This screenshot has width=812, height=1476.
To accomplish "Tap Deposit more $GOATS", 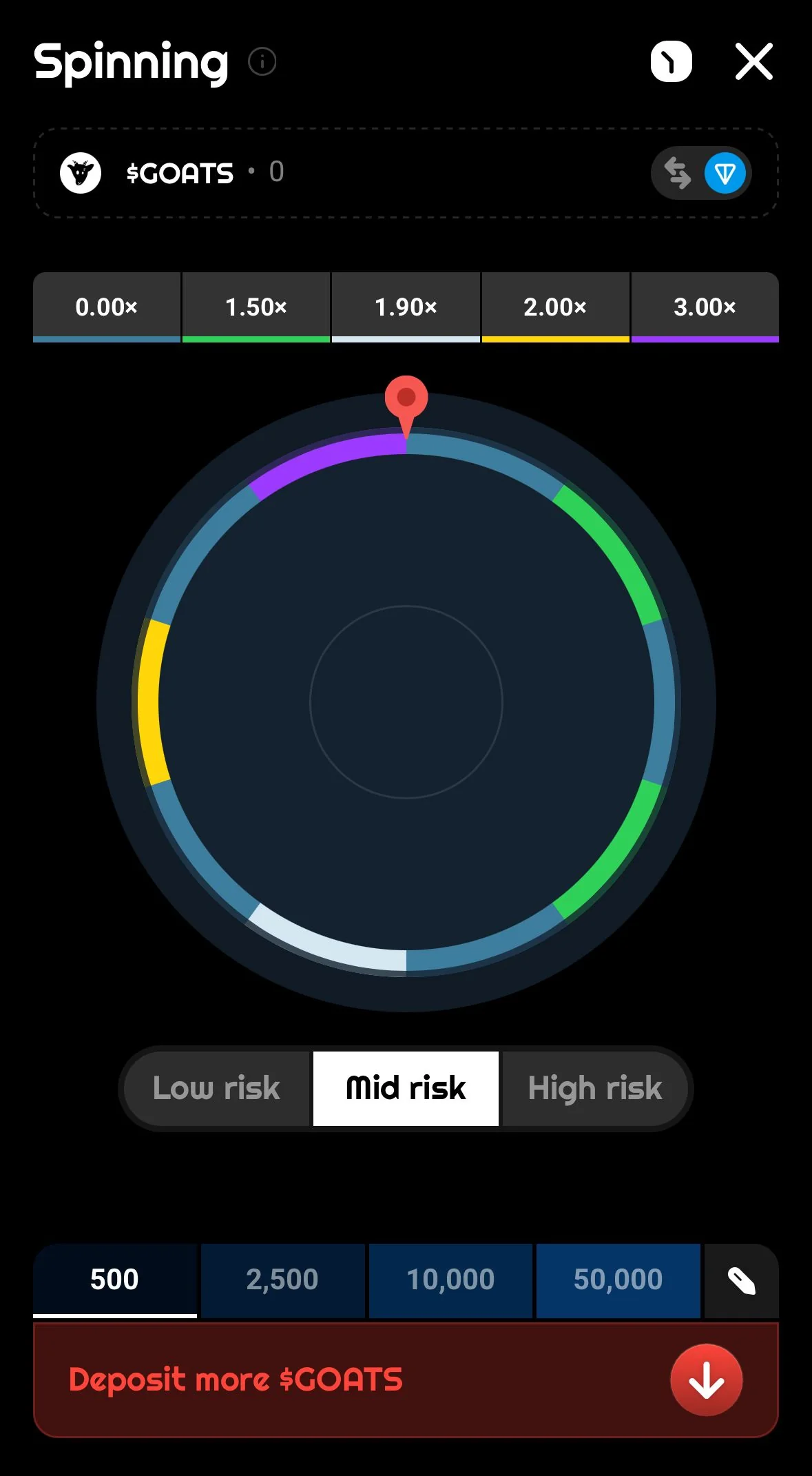I will coord(406,1380).
